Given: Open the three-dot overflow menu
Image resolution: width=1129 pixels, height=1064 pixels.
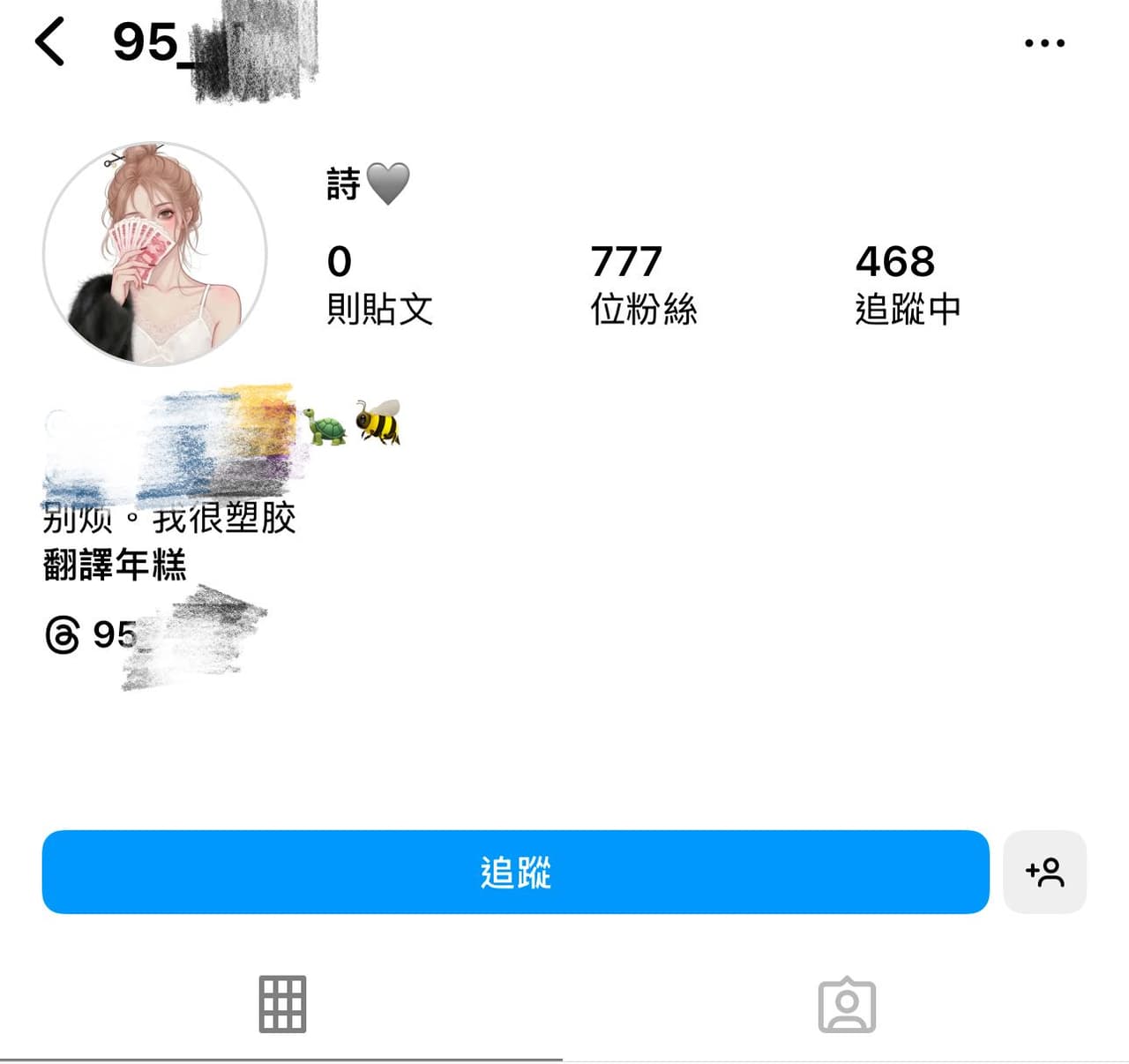Looking at the screenshot, I should click(1044, 42).
